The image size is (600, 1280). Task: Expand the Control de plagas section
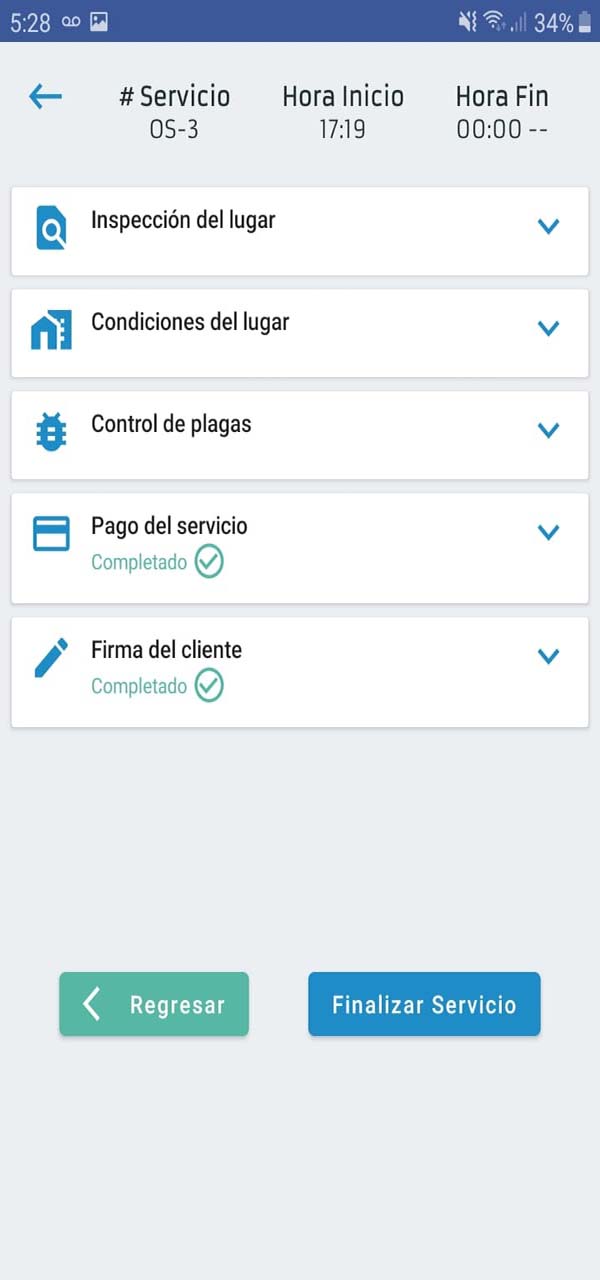pos(547,431)
